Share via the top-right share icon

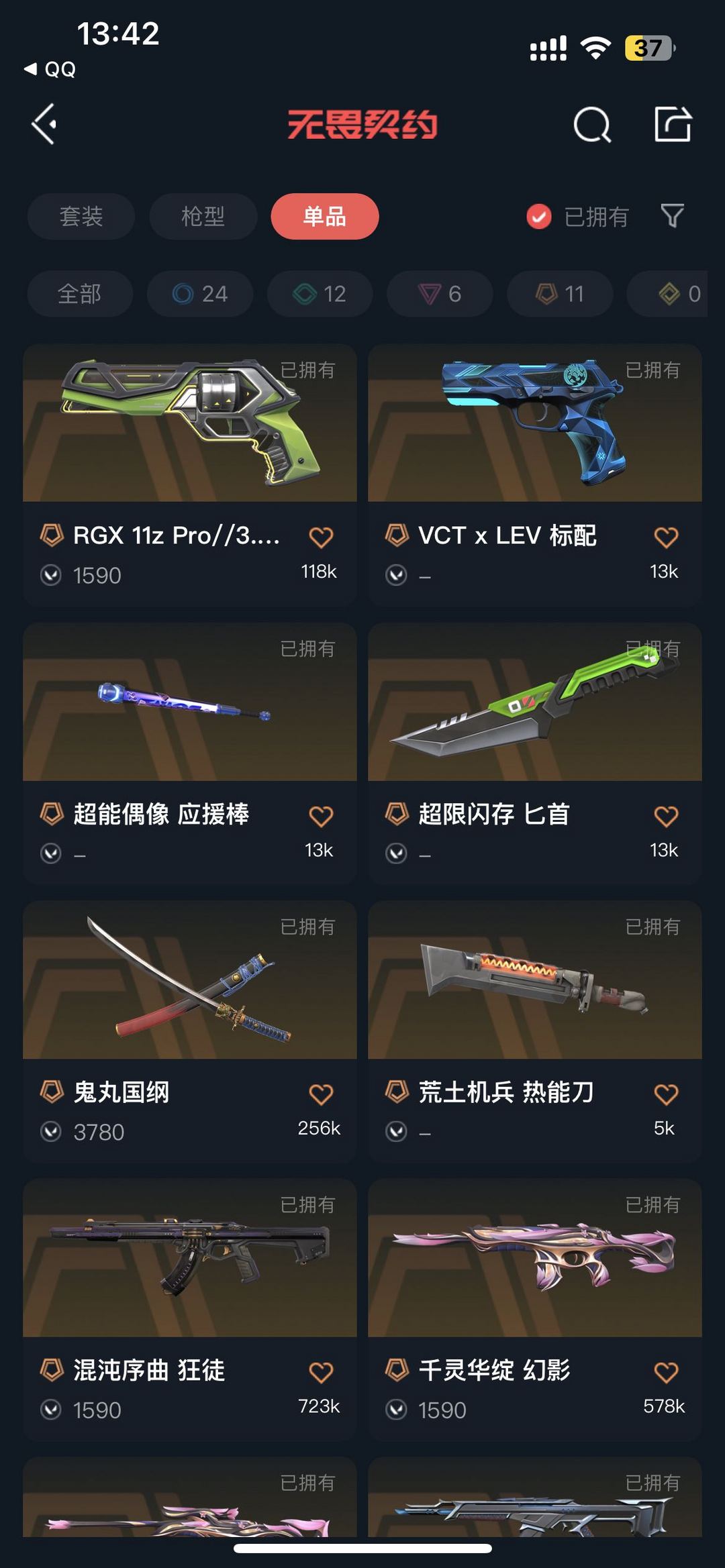(x=673, y=124)
